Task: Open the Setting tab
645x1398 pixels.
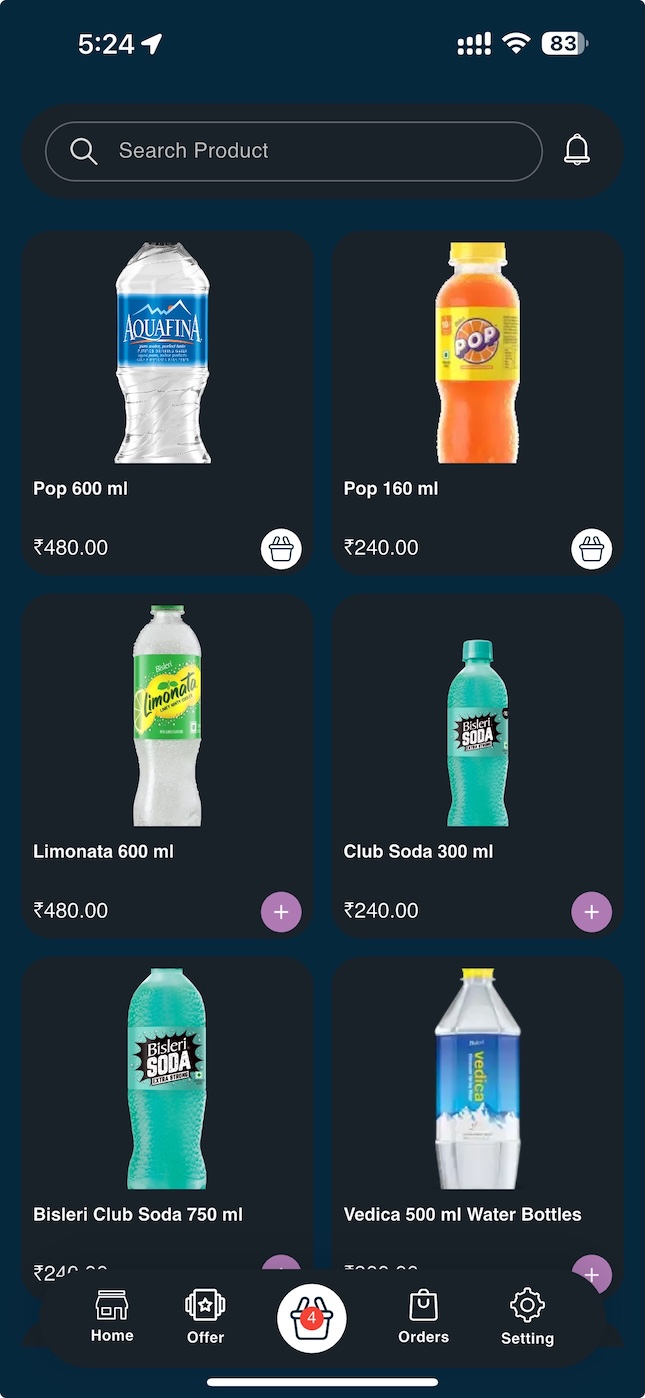Action: click(x=527, y=1317)
